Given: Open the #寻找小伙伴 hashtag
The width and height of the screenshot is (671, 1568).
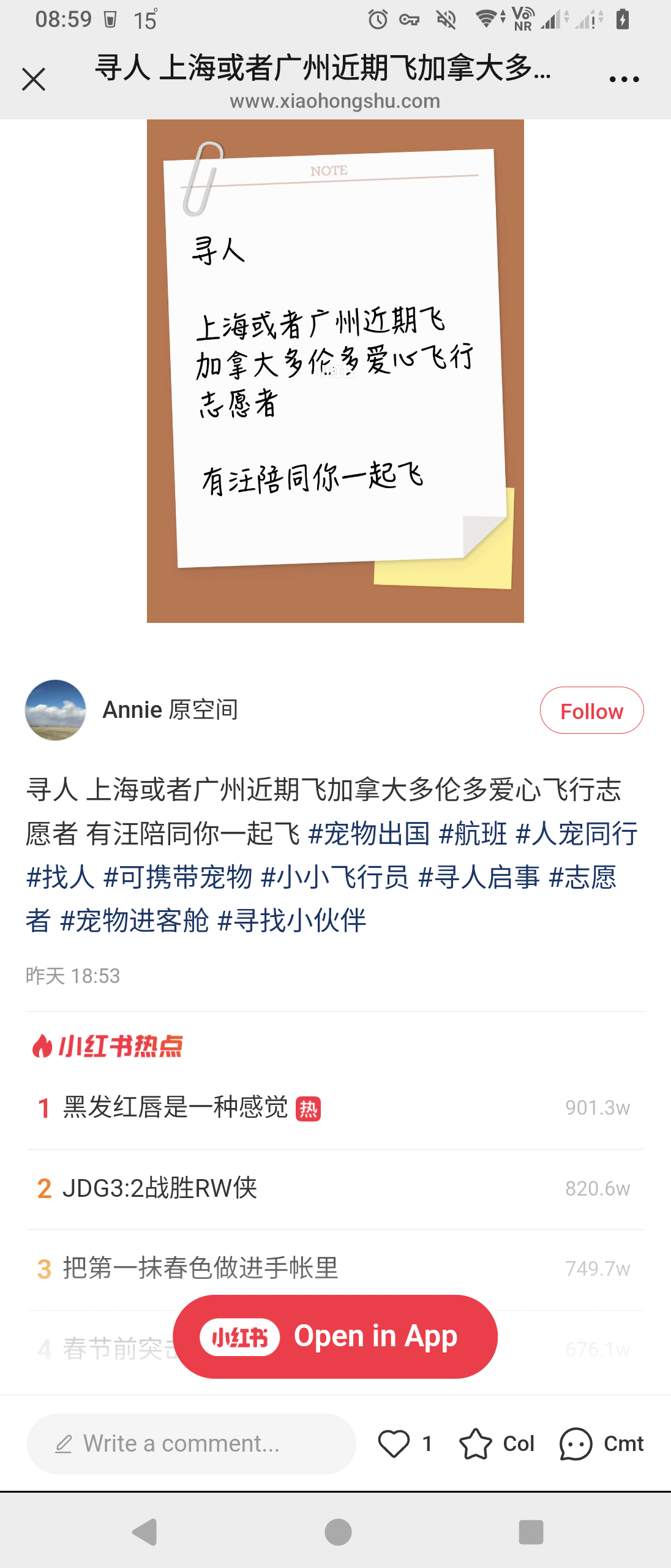Looking at the screenshot, I should click(292, 921).
